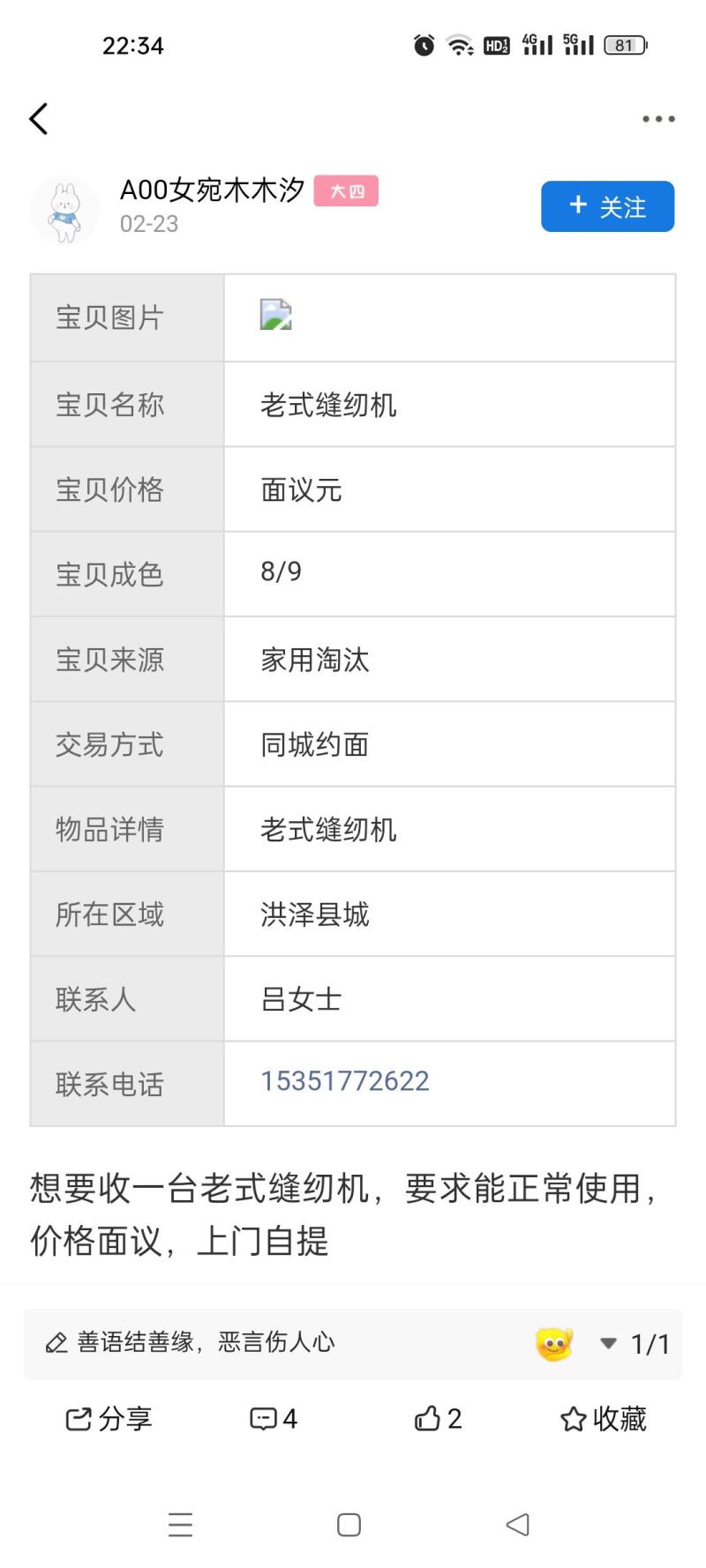Call phone number 15351772622

[345, 1081]
